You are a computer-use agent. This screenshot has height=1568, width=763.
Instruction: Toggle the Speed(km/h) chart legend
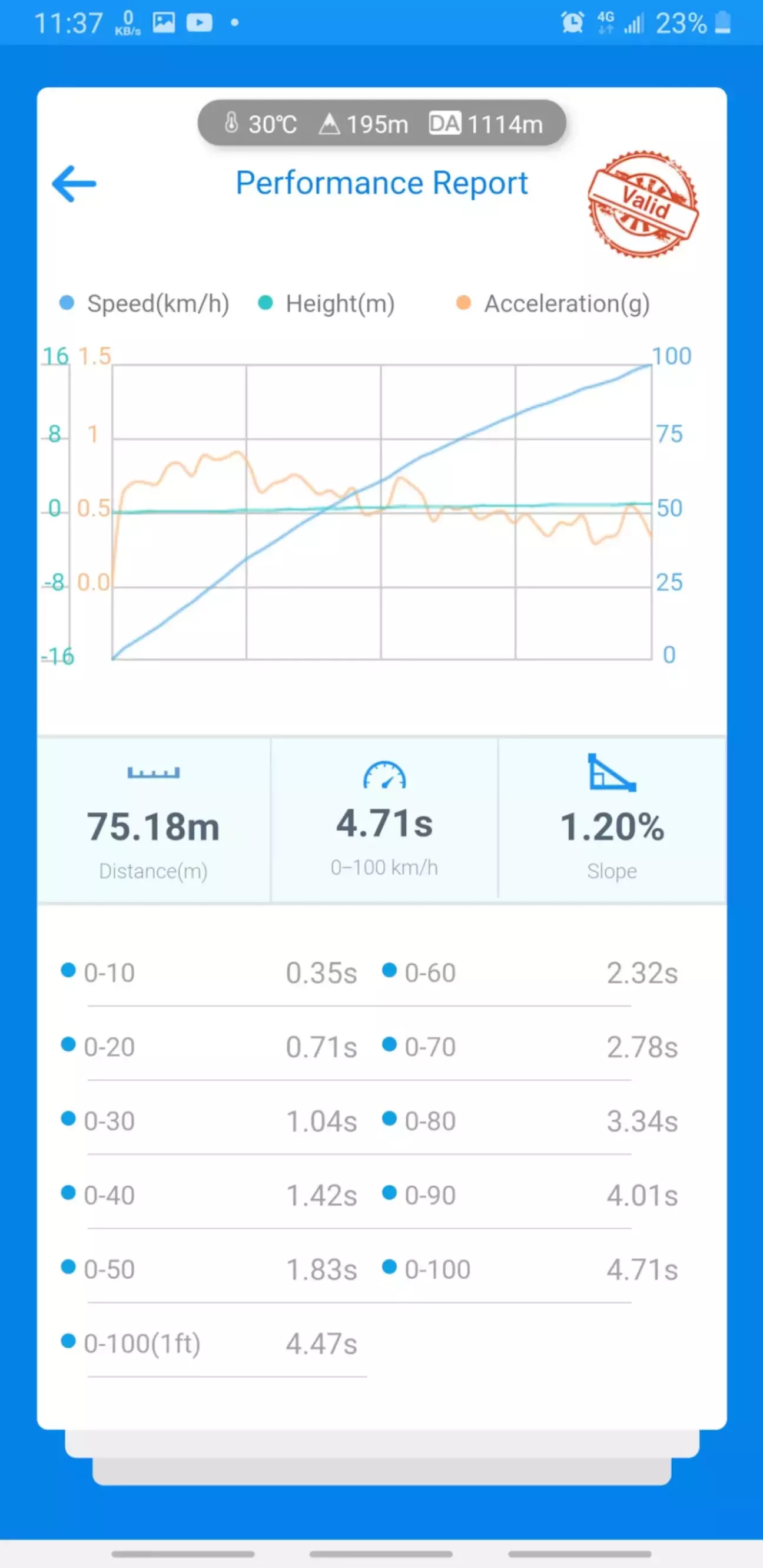pyautogui.click(x=144, y=303)
